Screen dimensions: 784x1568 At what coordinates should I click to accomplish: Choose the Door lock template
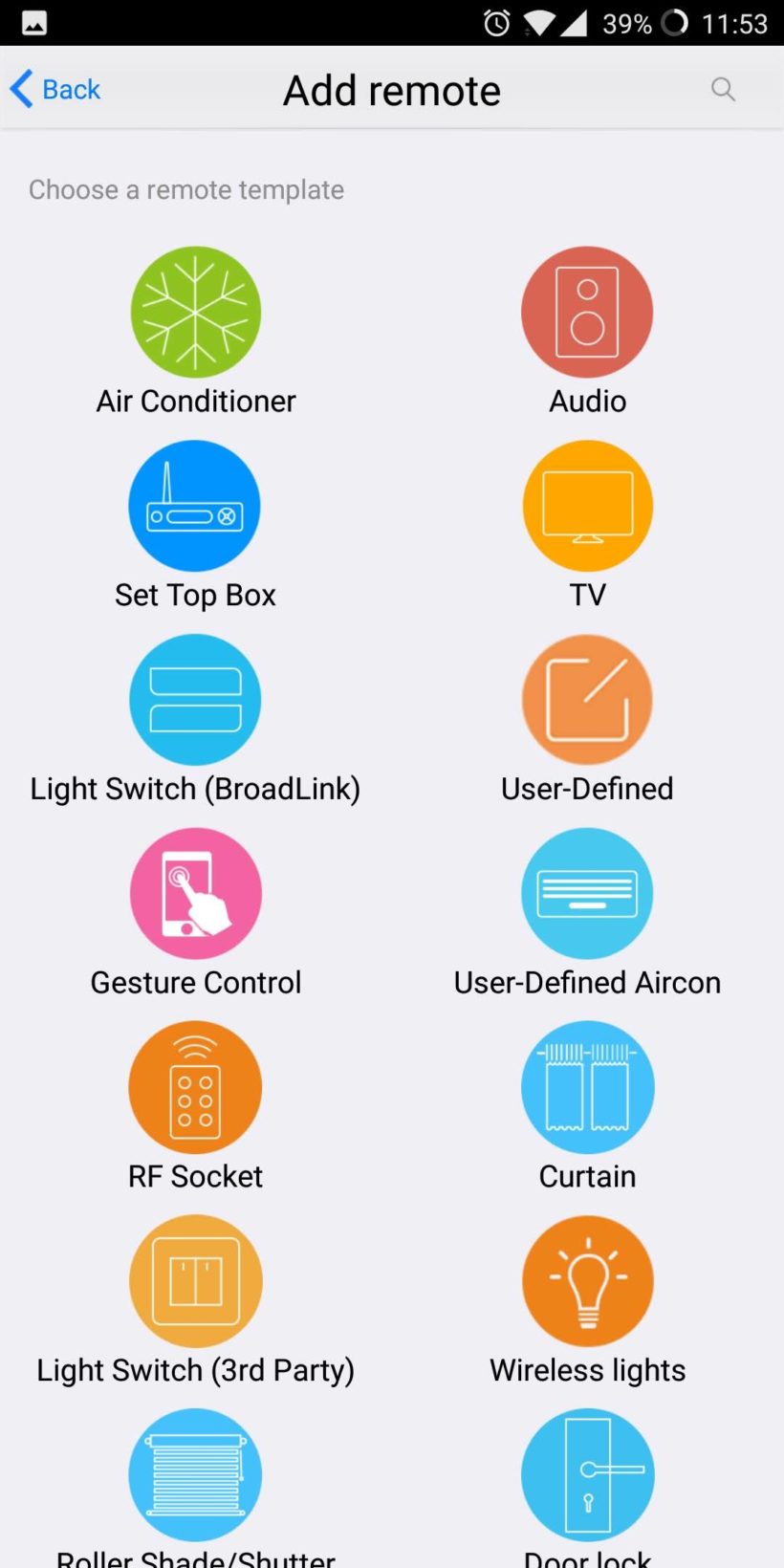point(587,1475)
